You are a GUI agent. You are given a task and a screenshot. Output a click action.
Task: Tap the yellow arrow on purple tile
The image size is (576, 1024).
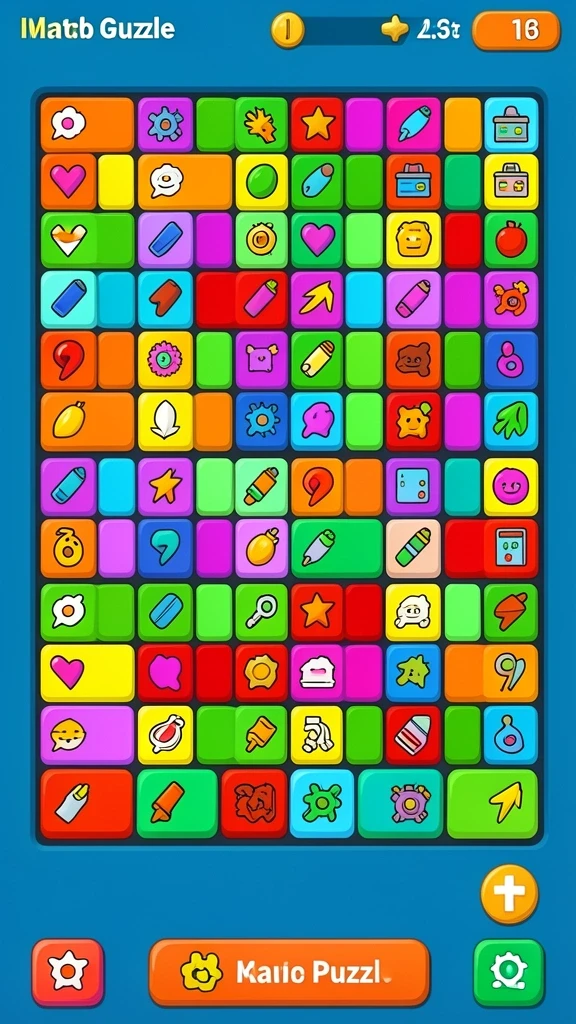(317, 300)
